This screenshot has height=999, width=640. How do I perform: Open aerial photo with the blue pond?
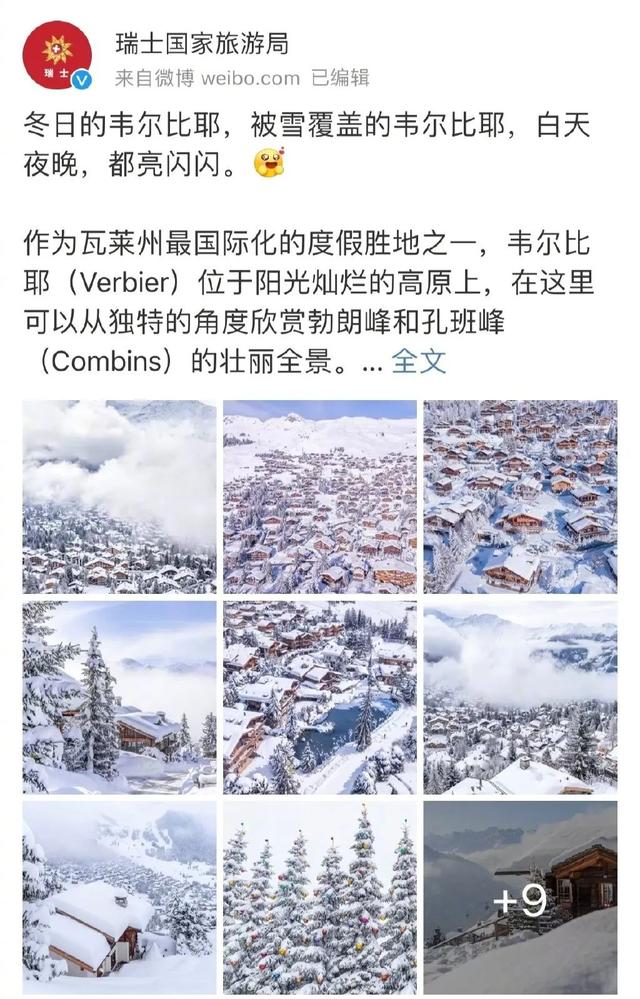coord(319,697)
